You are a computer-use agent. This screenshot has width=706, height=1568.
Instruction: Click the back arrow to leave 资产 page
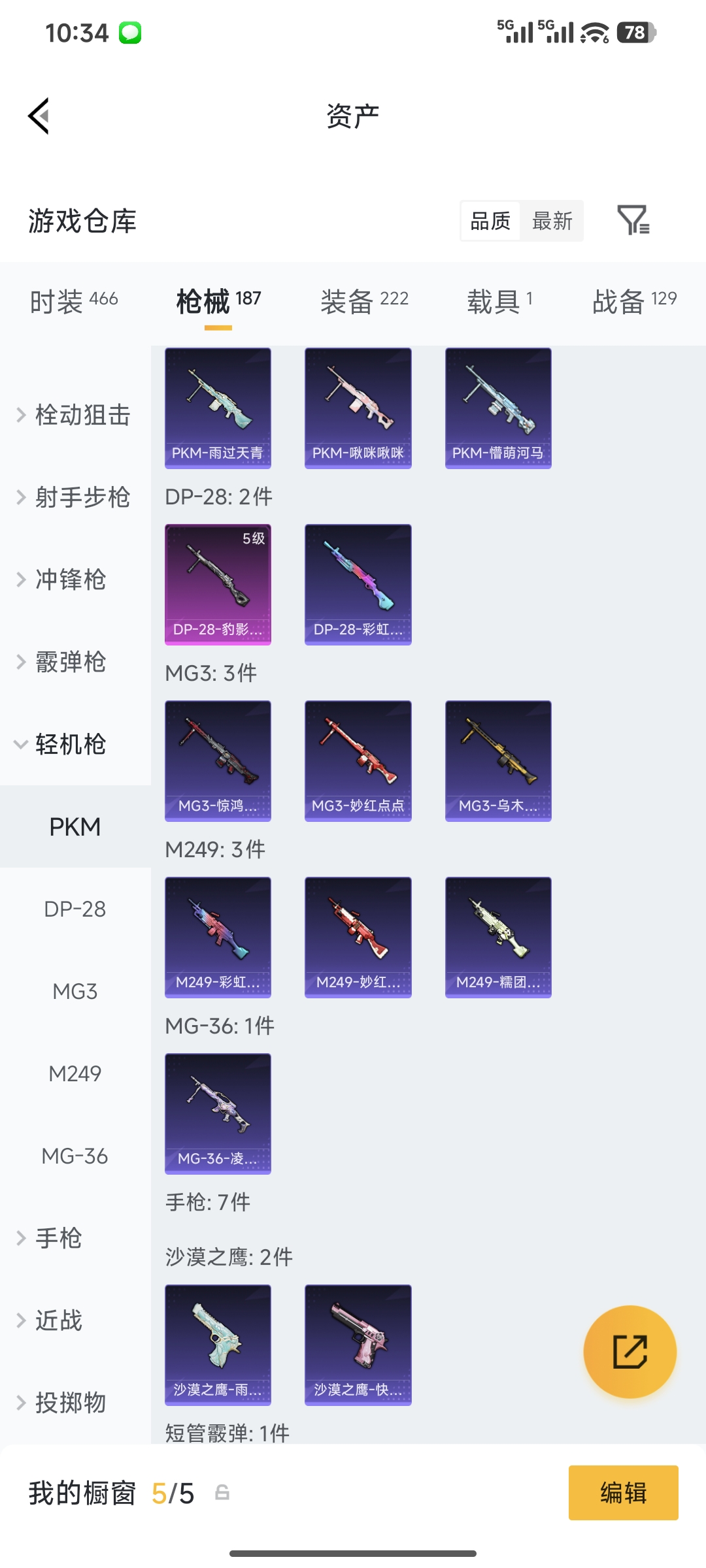pyautogui.click(x=39, y=116)
